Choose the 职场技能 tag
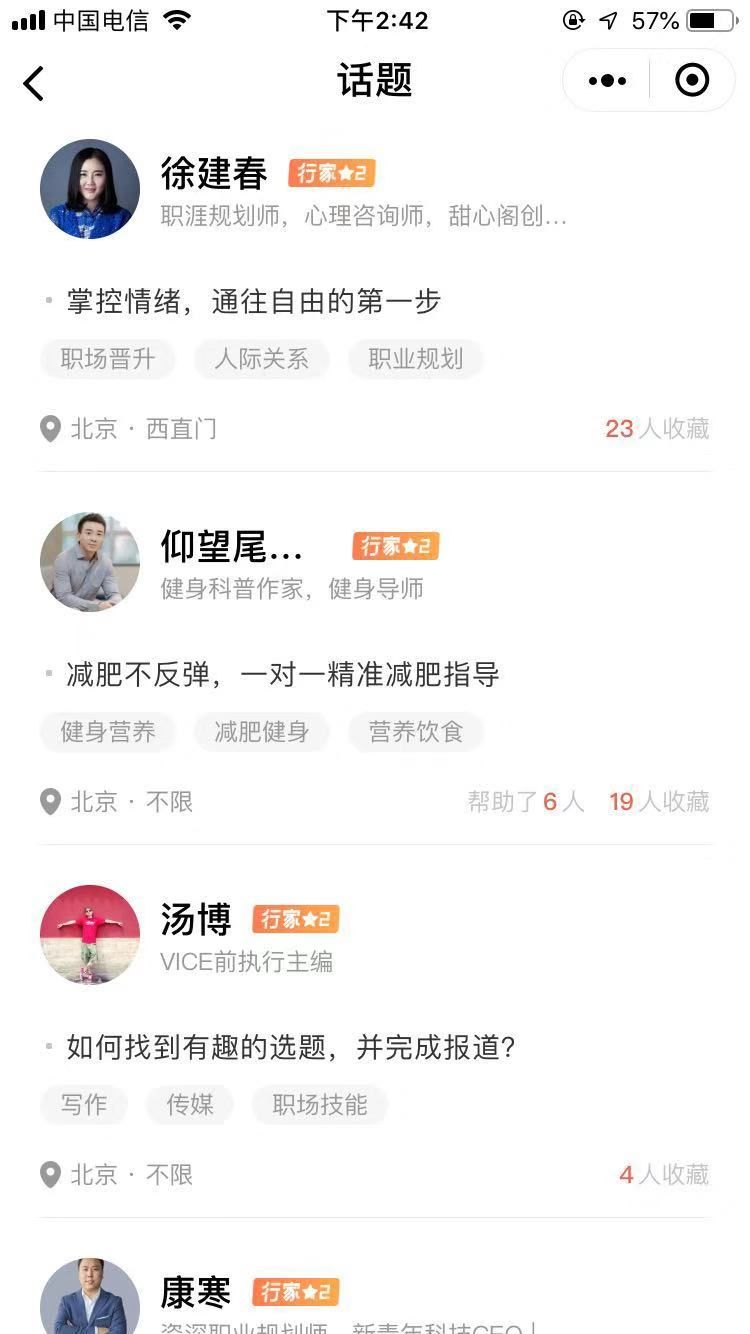 (x=320, y=1105)
